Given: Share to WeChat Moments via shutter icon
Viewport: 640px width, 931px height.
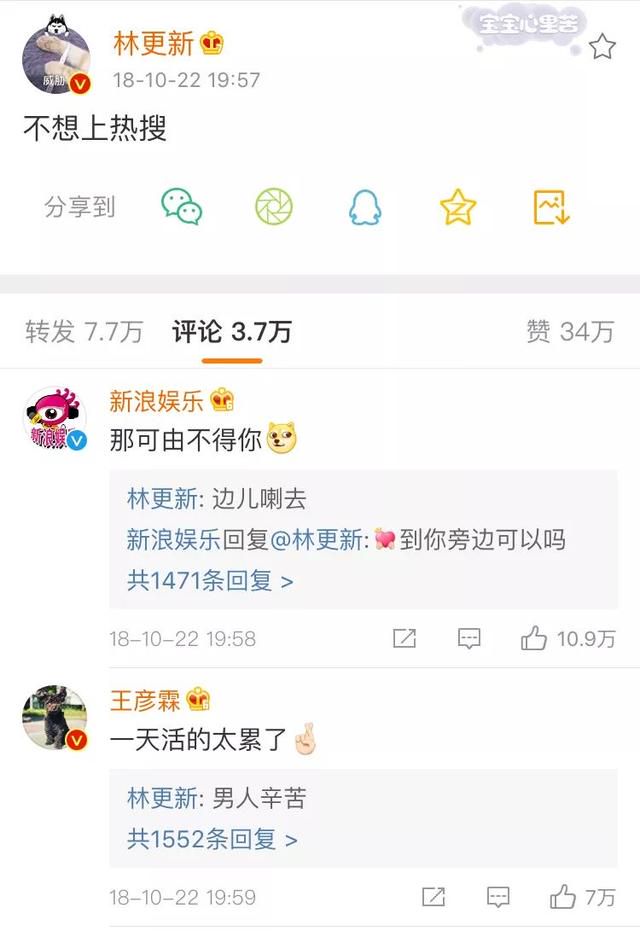Looking at the screenshot, I should tap(274, 207).
